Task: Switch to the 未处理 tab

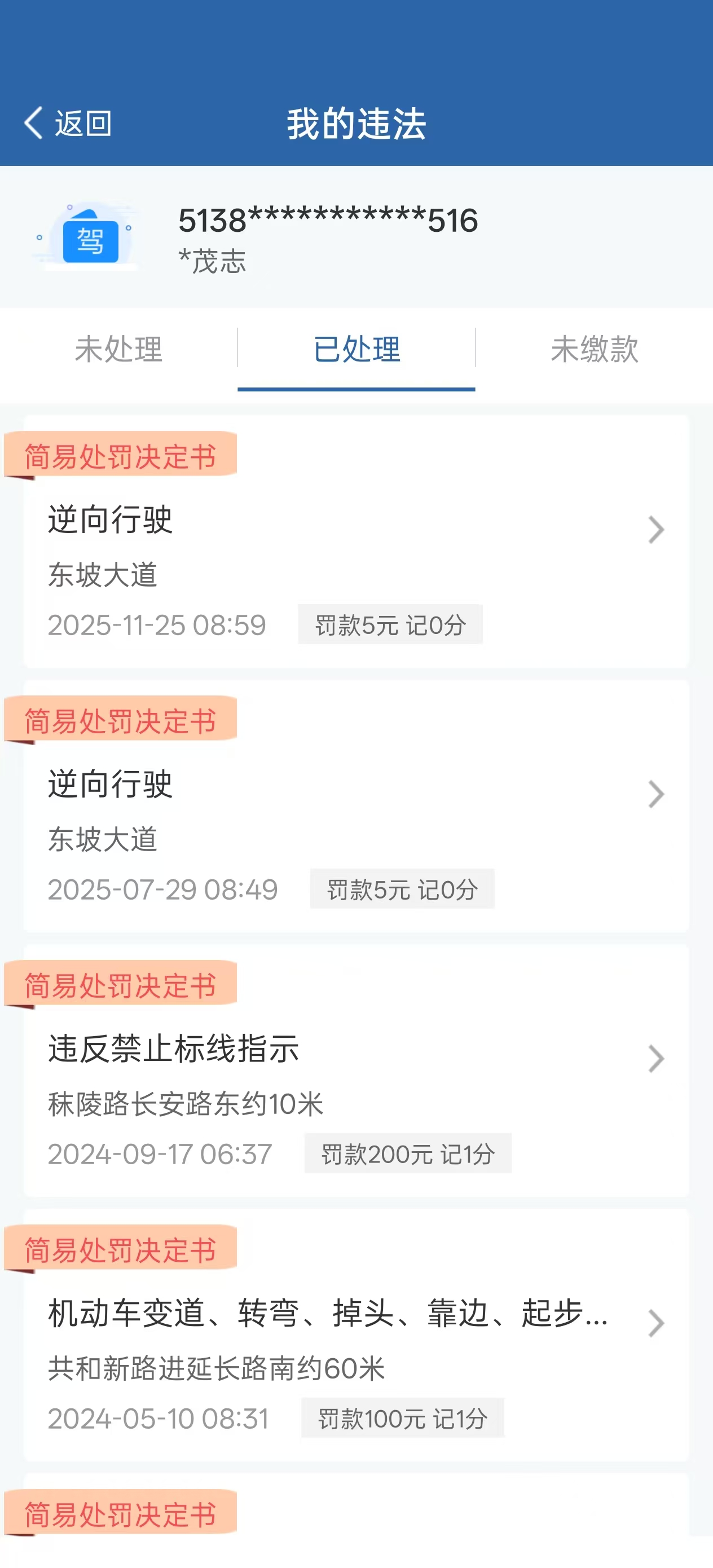Action: [x=118, y=349]
